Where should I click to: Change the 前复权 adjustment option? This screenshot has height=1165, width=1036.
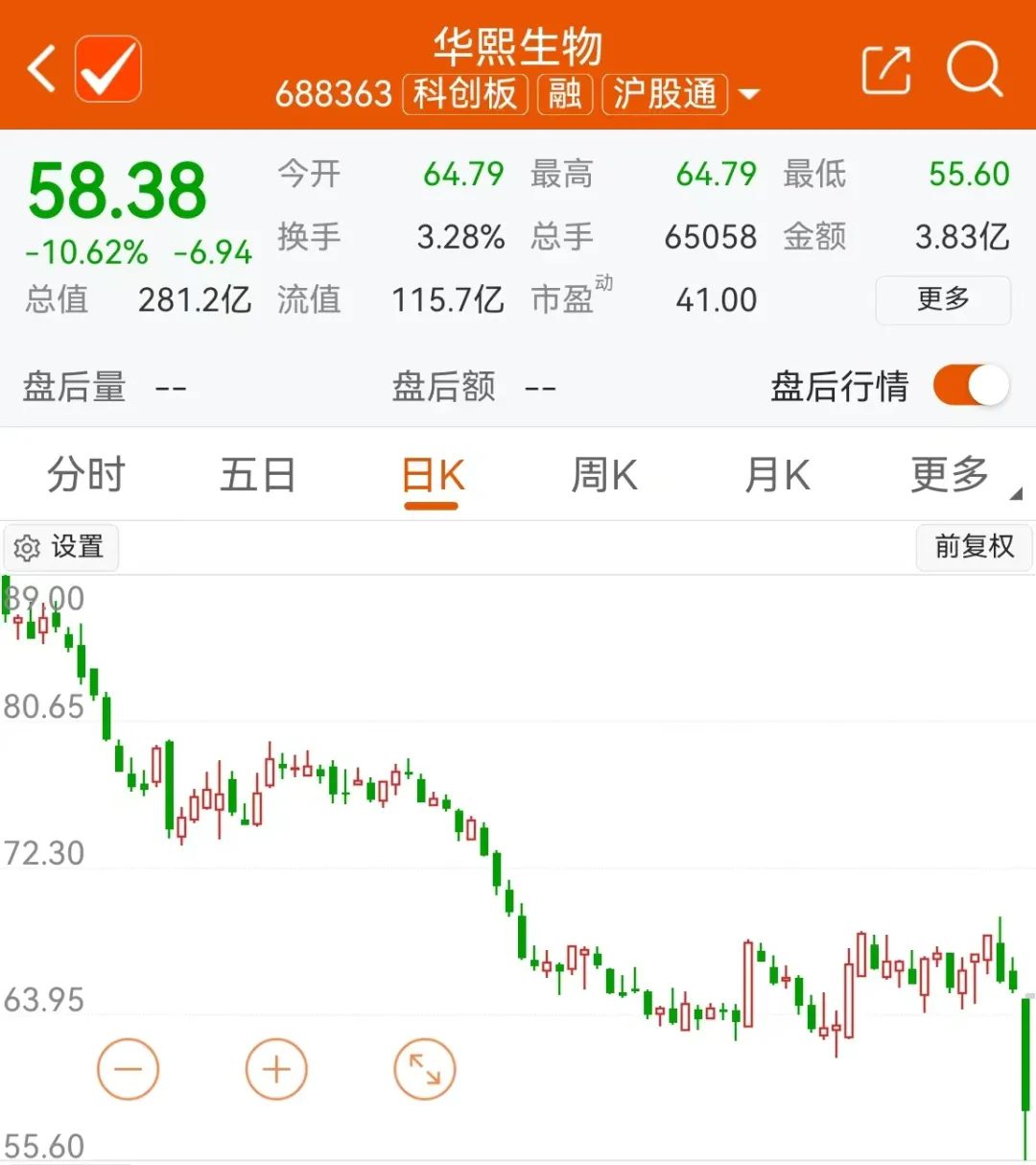click(973, 547)
